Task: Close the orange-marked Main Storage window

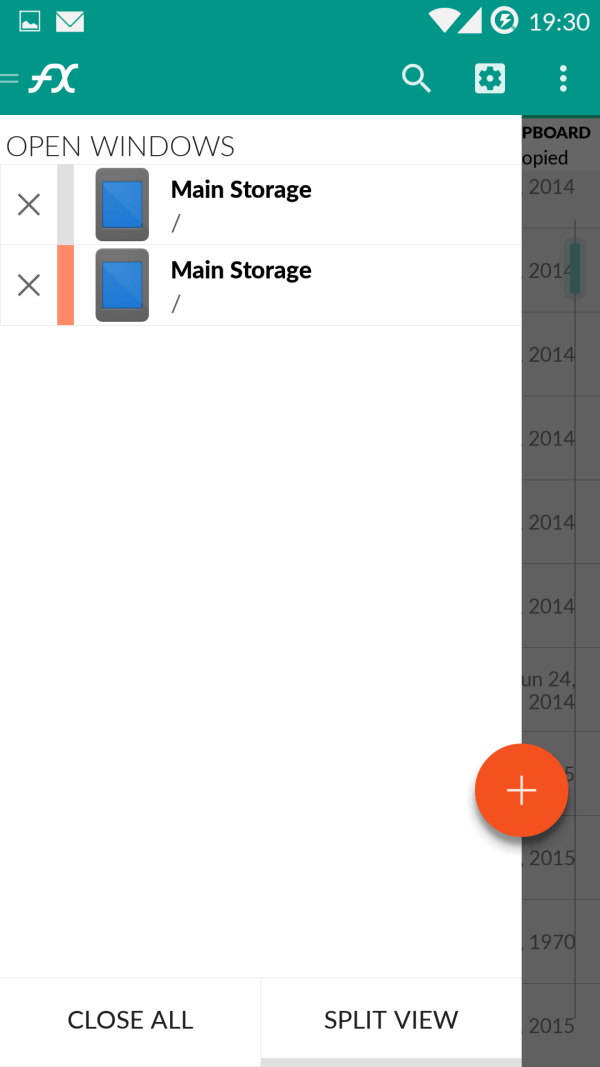Action: coord(29,285)
